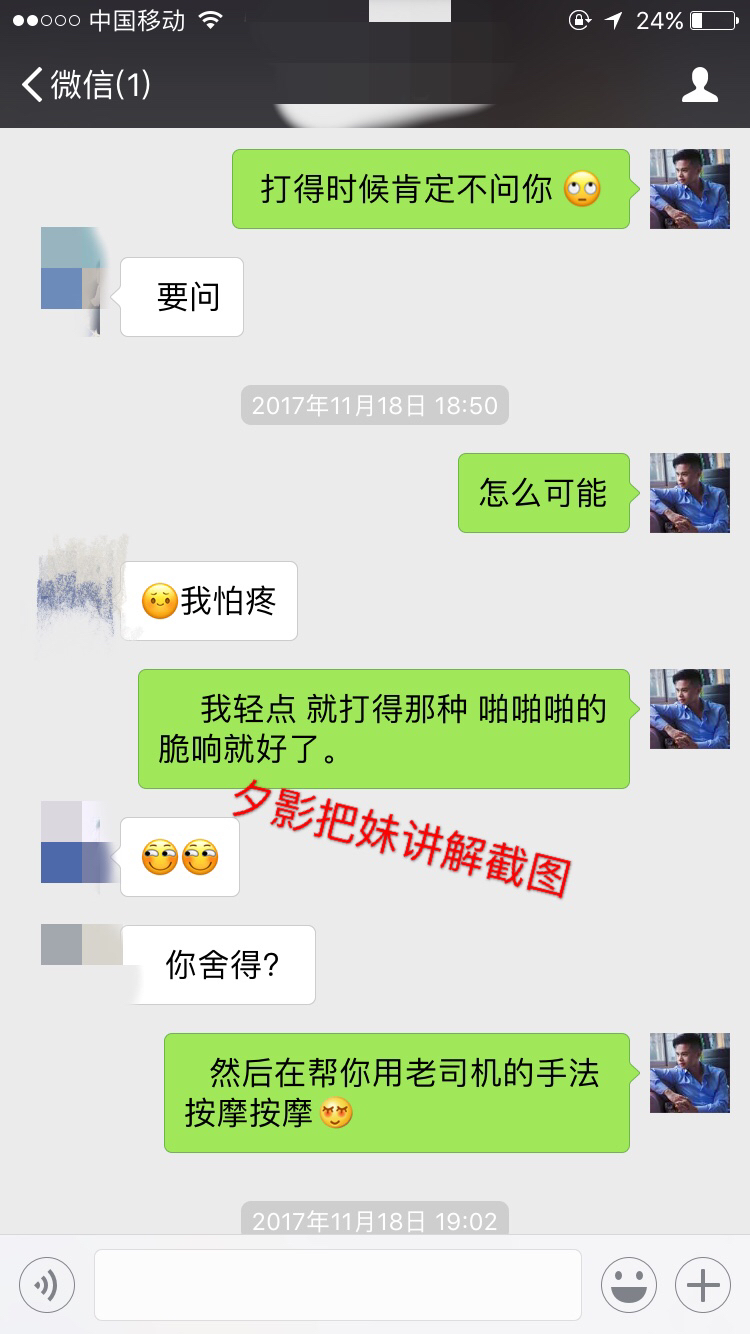
Task: Tap the green bubble saying 怎么可能
Action: pyautogui.click(x=543, y=493)
